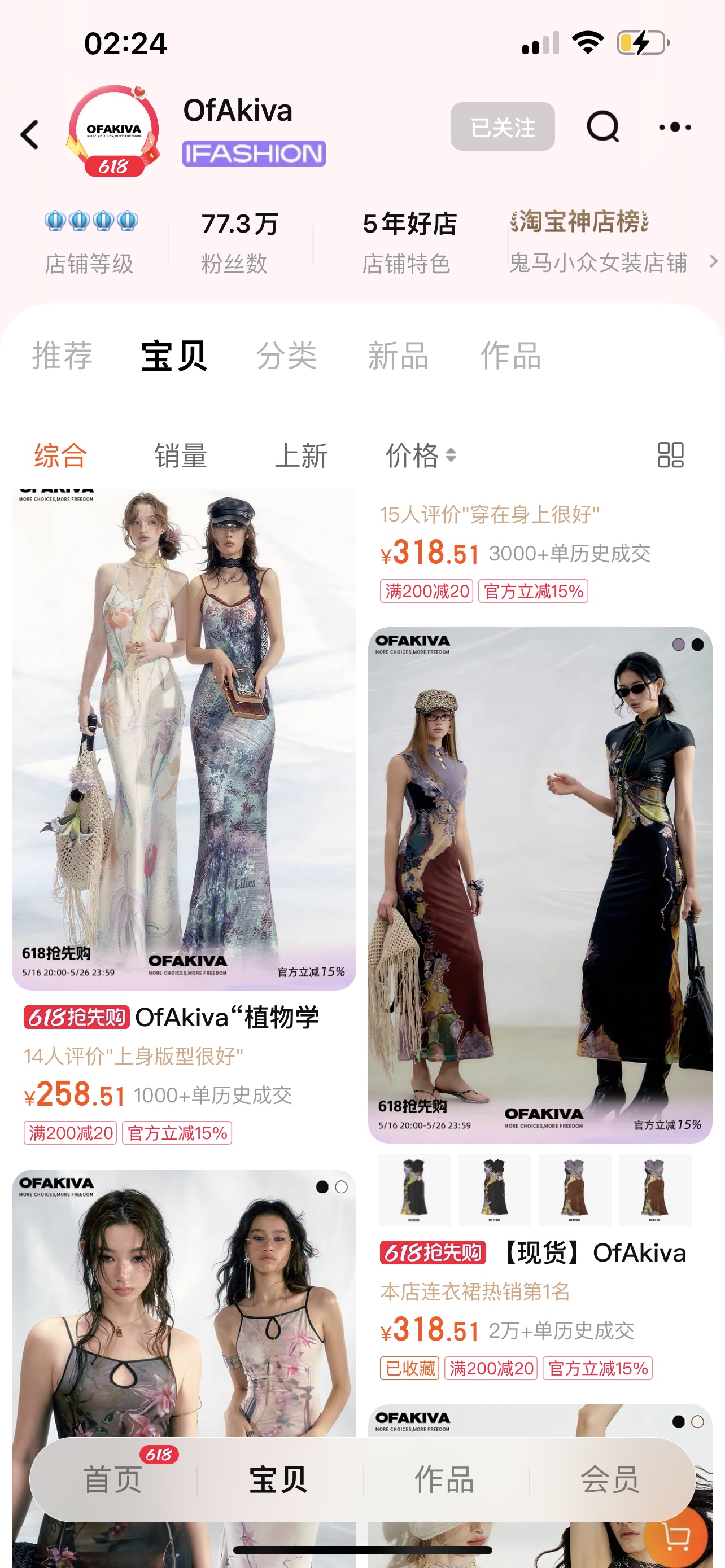
Task: Toggle the grid layout view icon
Action: tap(670, 455)
